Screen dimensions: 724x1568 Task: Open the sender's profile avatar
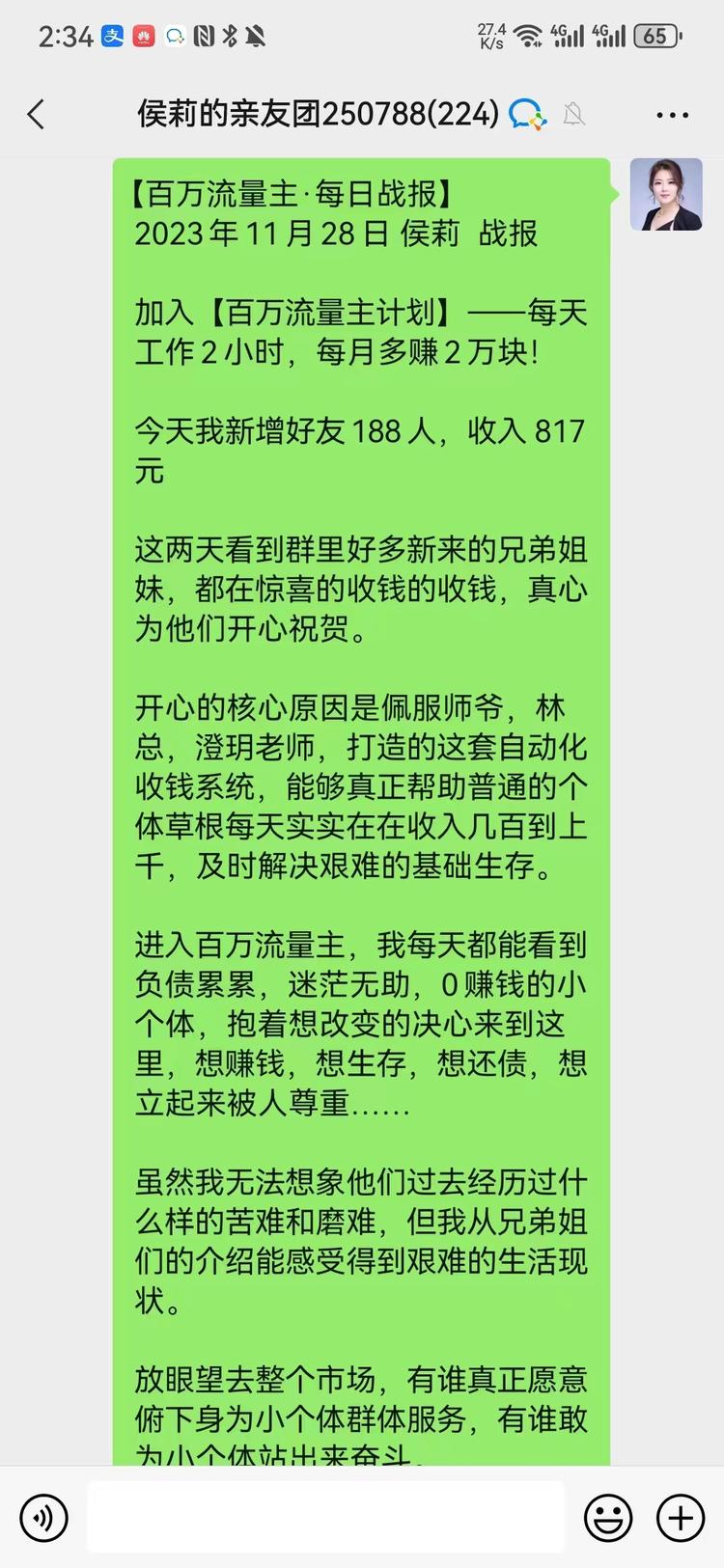pyautogui.click(x=666, y=195)
